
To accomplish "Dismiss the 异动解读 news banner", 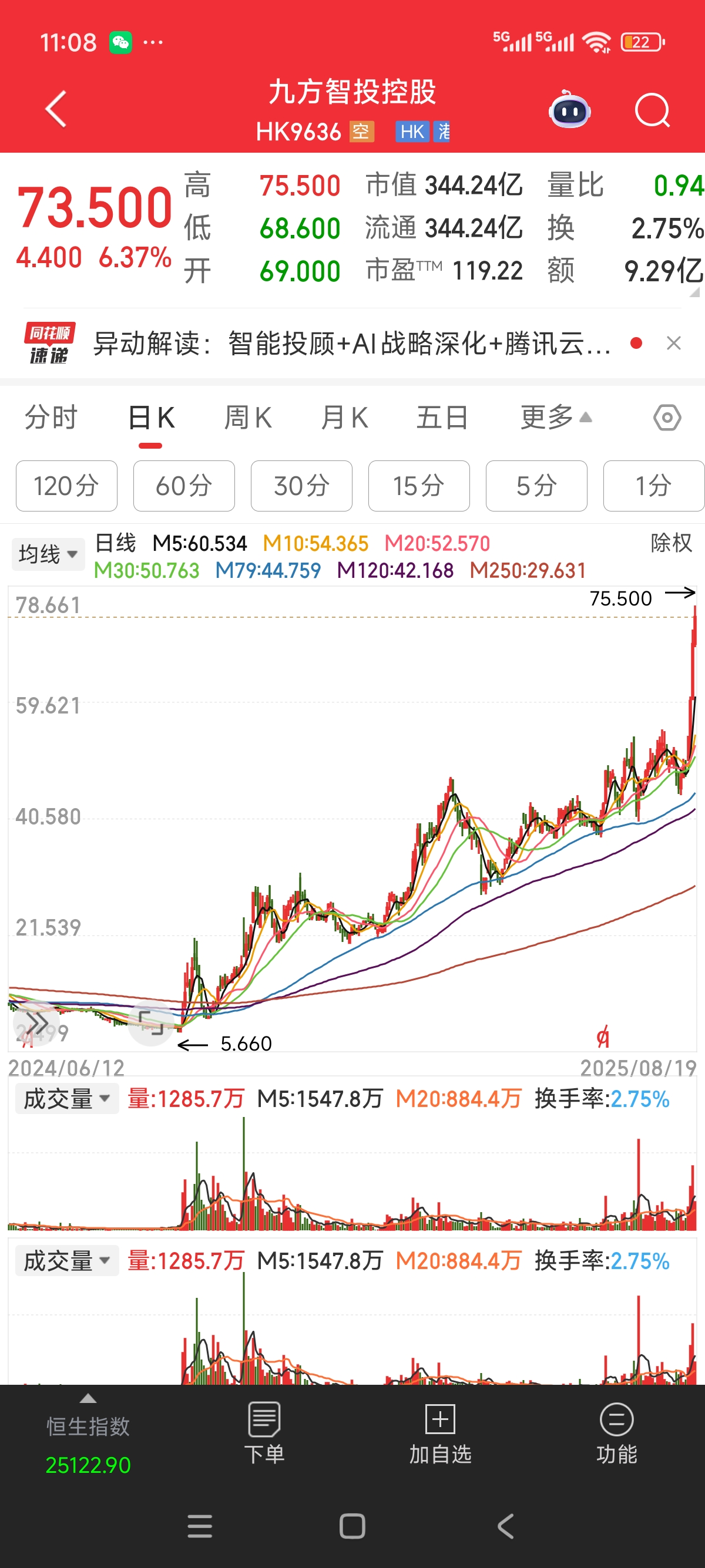I will pyautogui.click(x=673, y=344).
